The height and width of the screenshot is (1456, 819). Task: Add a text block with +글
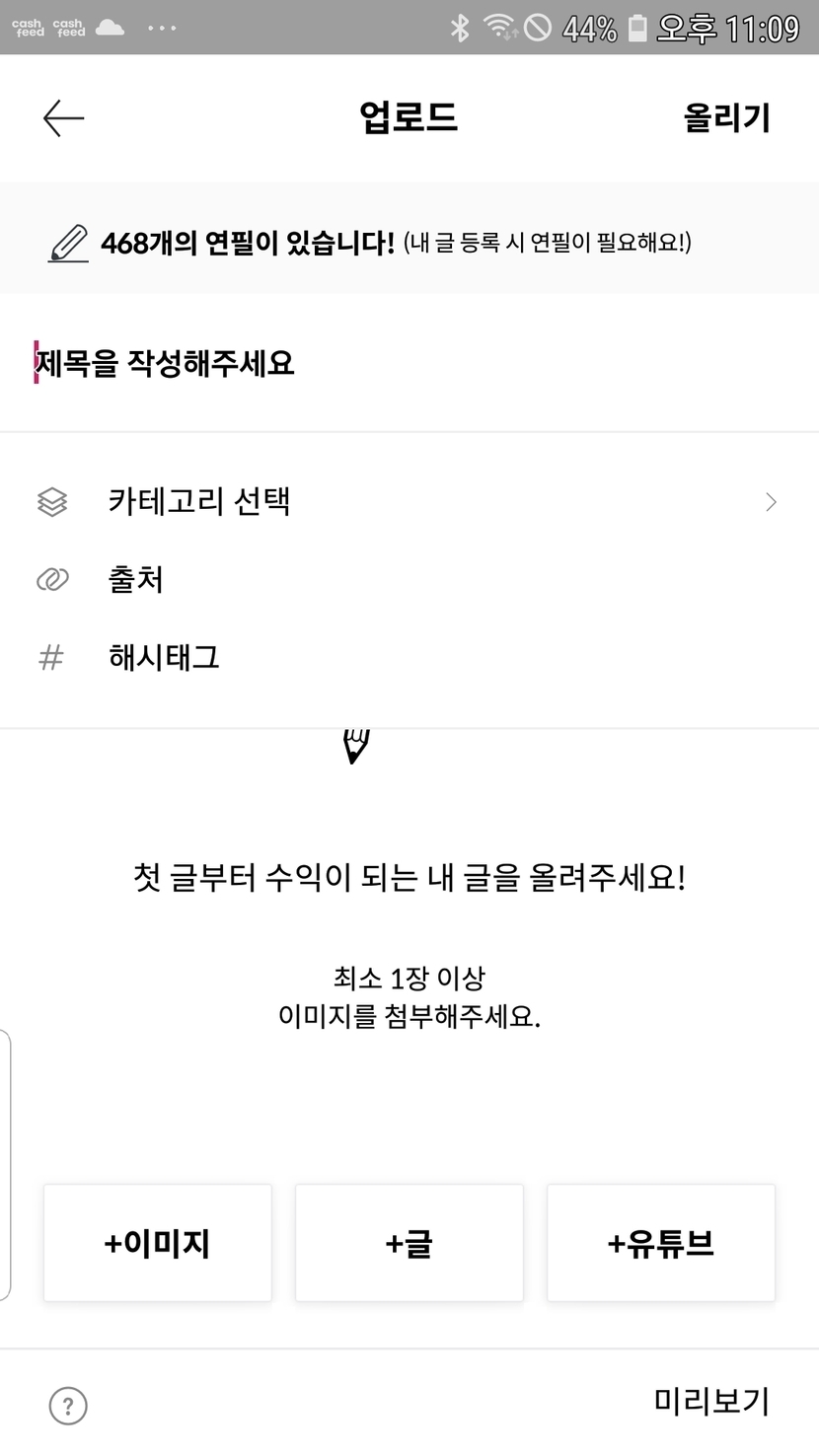[409, 1243]
